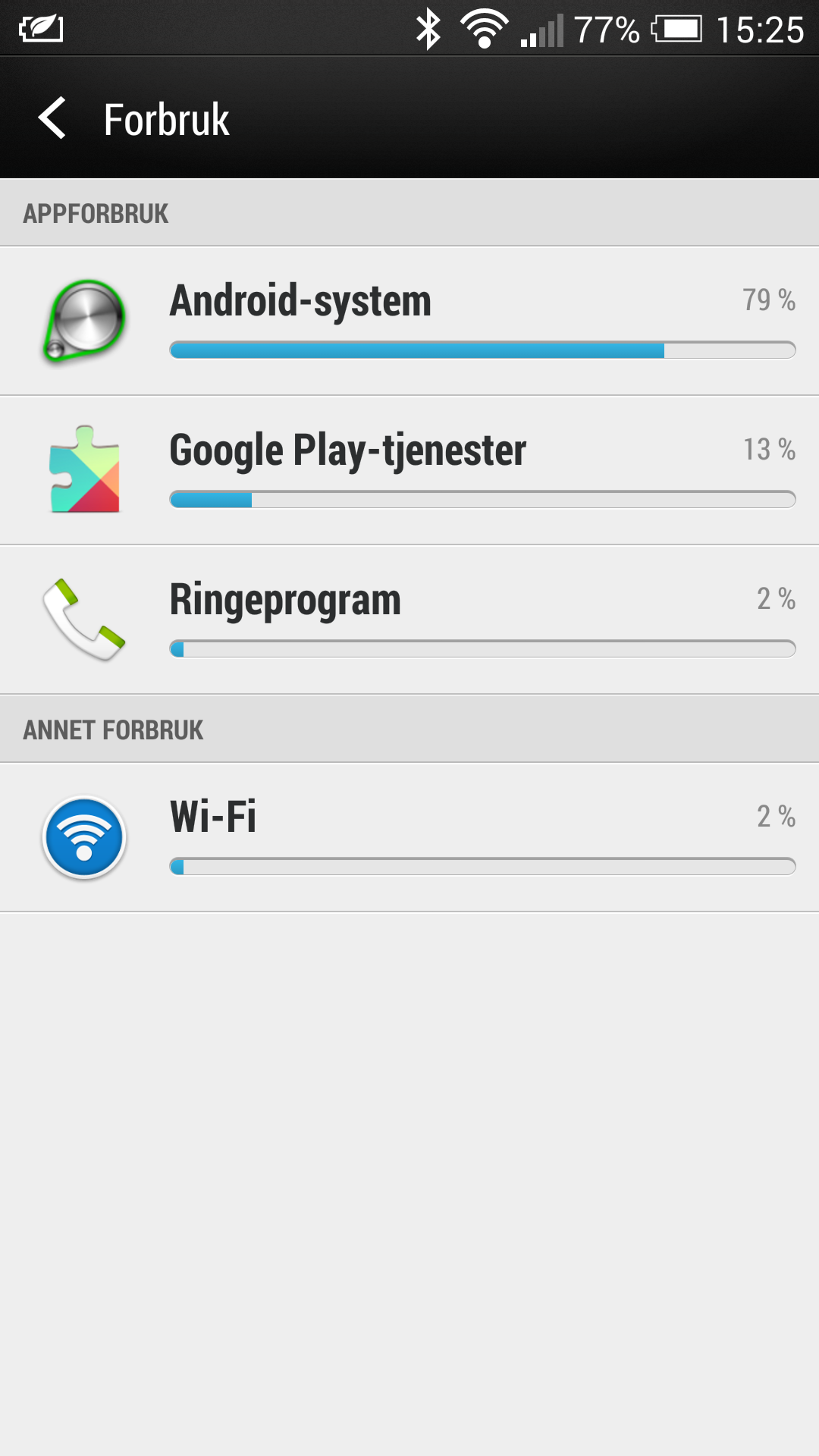Go back from the Forbruk screen
Viewport: 819px width, 1456px height.
point(52,118)
